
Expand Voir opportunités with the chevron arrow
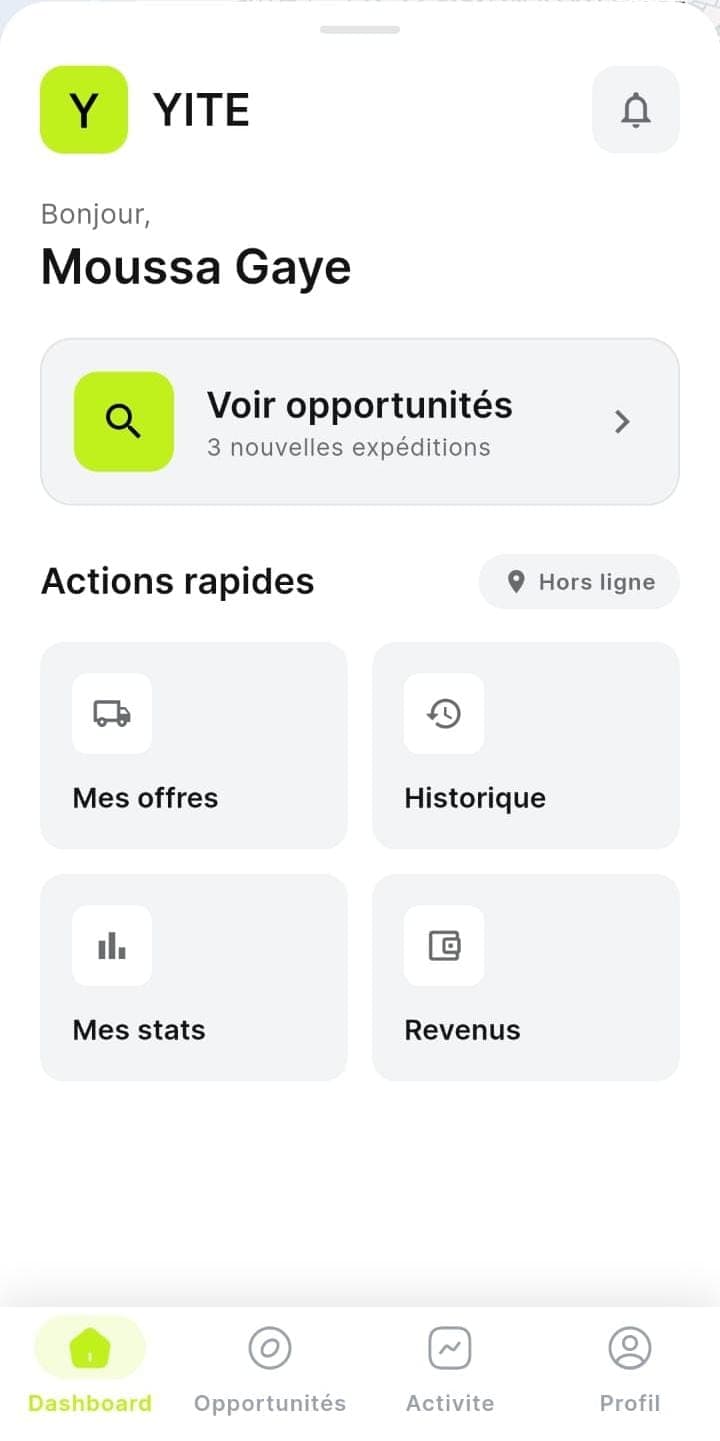click(621, 421)
